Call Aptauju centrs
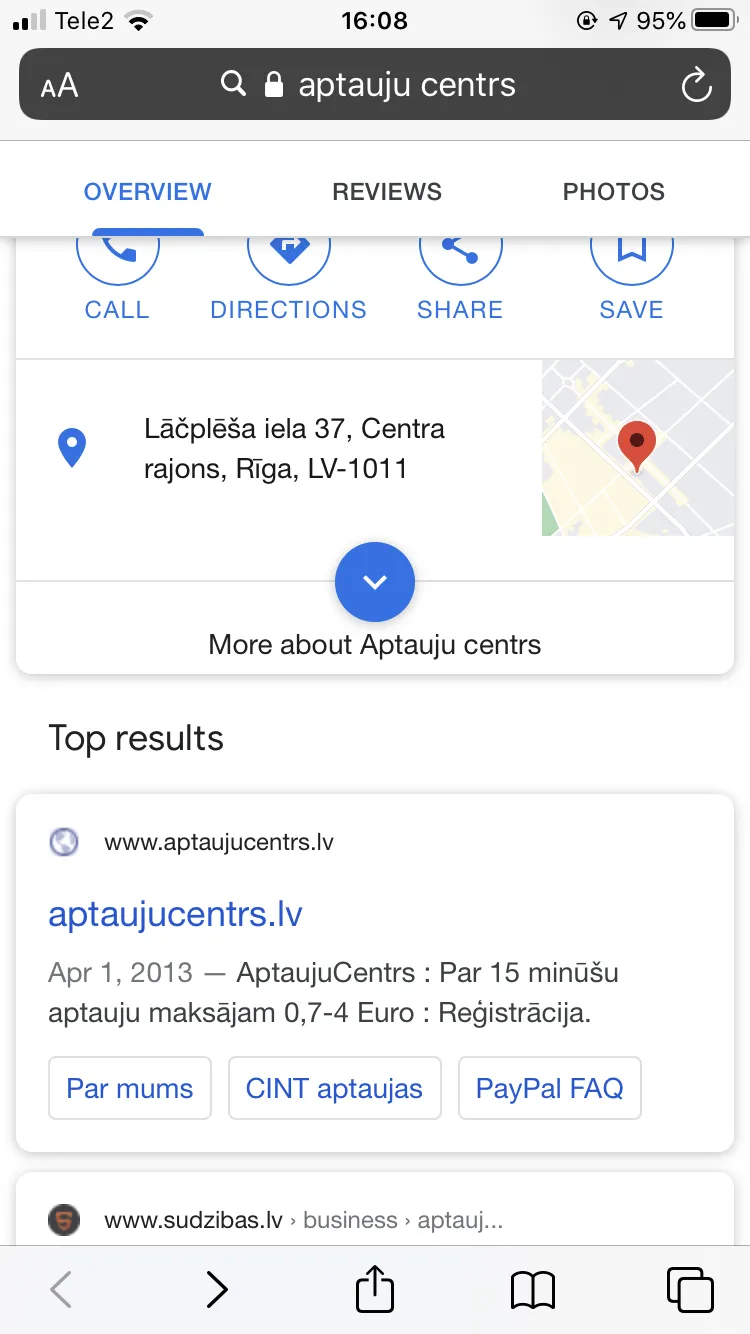 point(117,278)
